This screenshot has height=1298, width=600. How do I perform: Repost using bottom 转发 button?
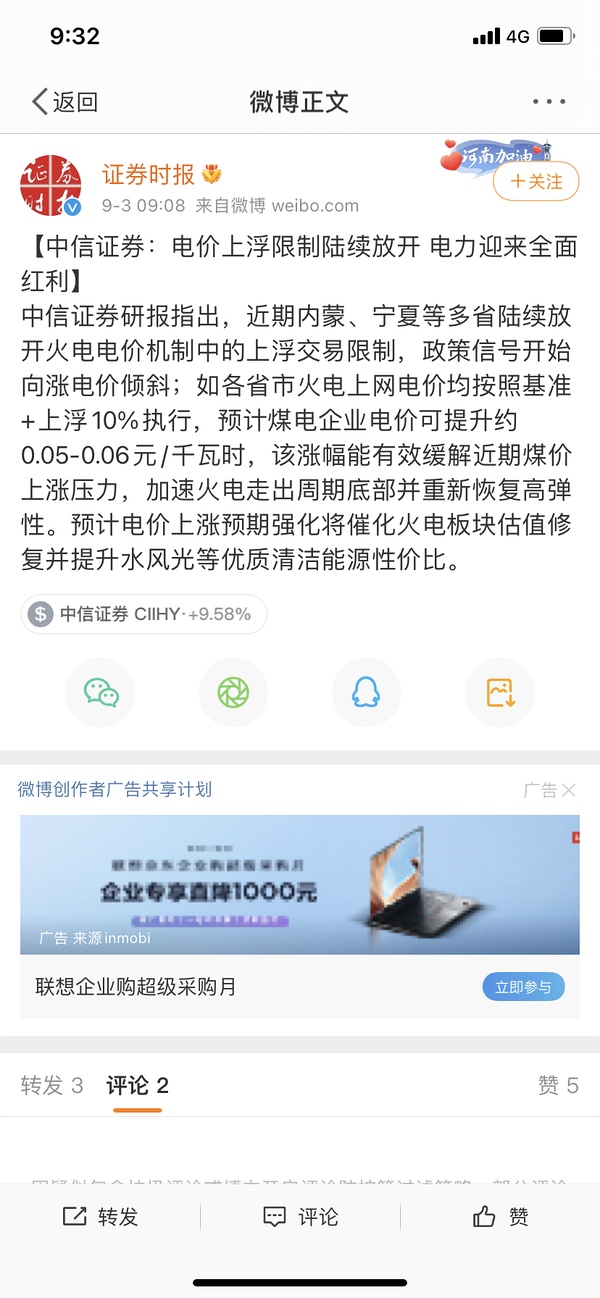[x=100, y=1216]
